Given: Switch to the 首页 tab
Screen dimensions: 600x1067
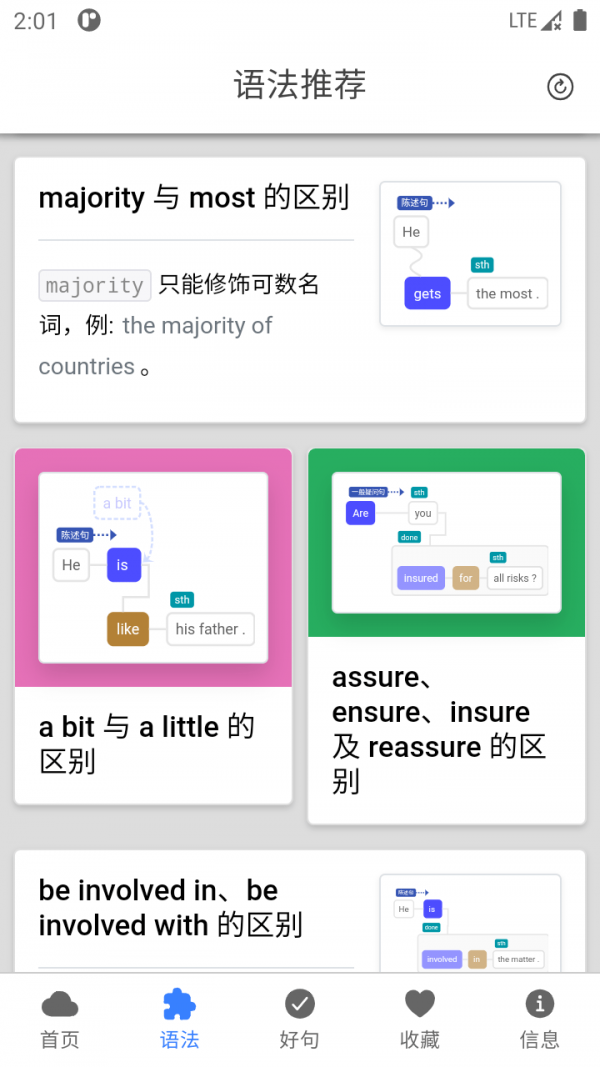Looking at the screenshot, I should (x=60, y=1020).
